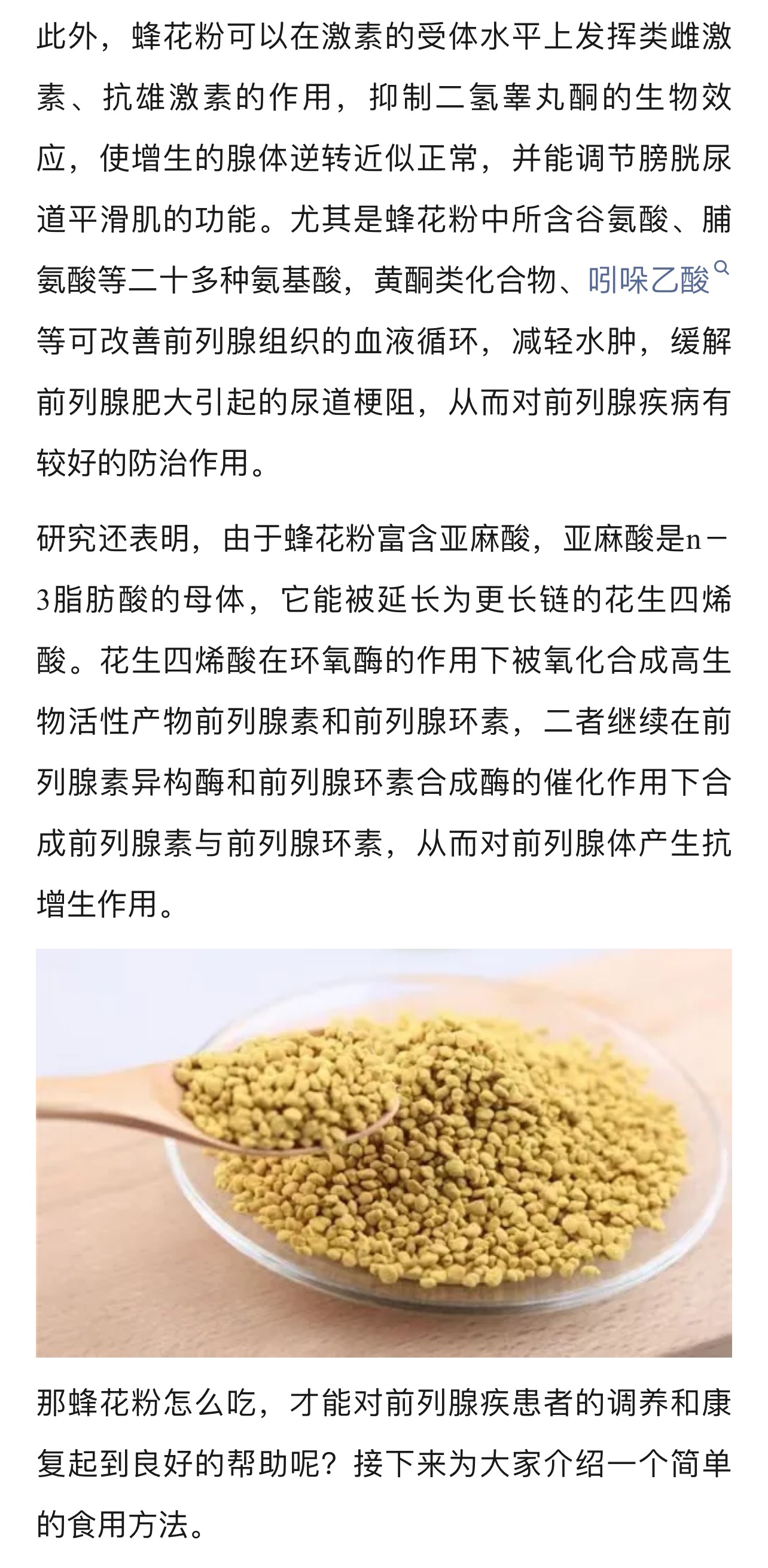The width and height of the screenshot is (768, 1568).
Task: Open the 吲哚乙酸 search link
Action: point(649,280)
